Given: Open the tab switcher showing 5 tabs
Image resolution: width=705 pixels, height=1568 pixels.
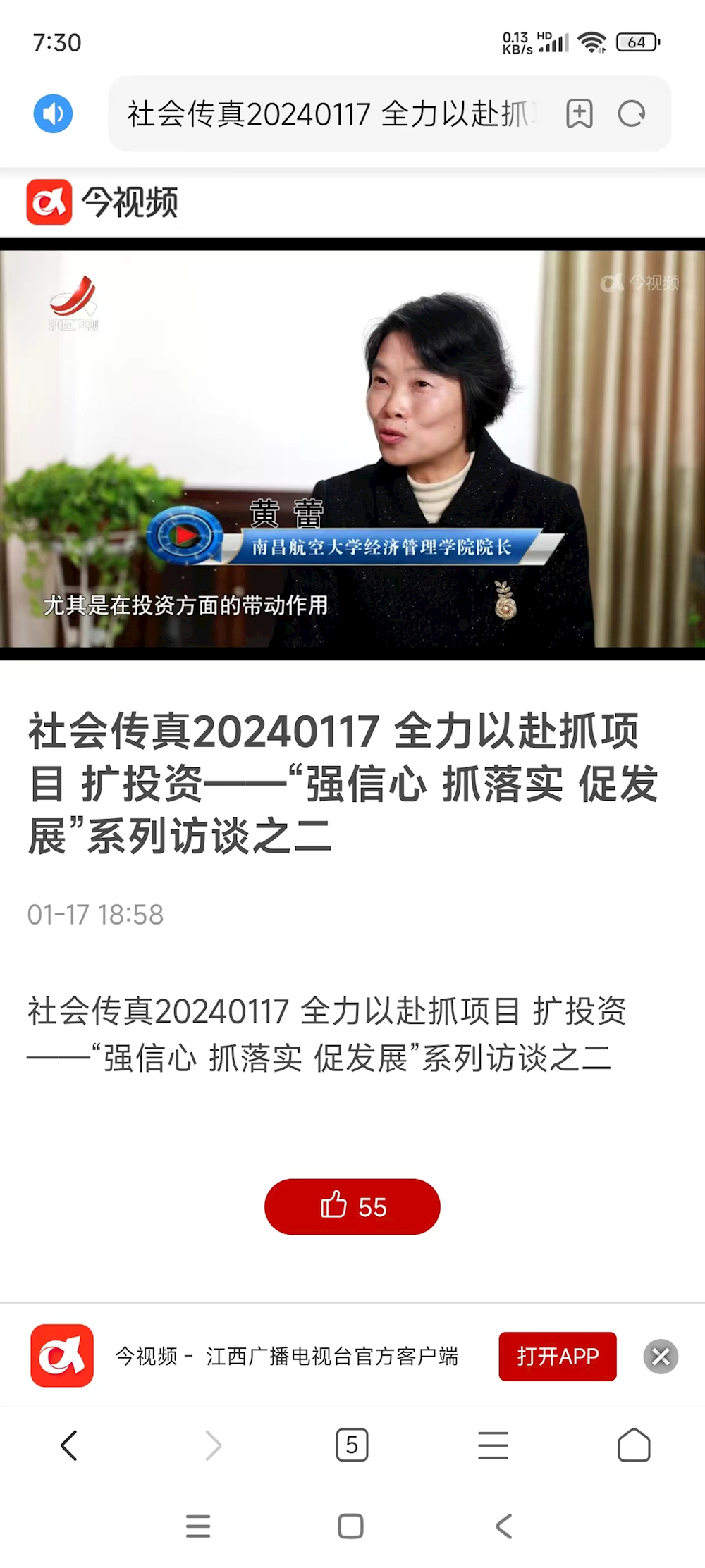Looking at the screenshot, I should tap(352, 1445).
